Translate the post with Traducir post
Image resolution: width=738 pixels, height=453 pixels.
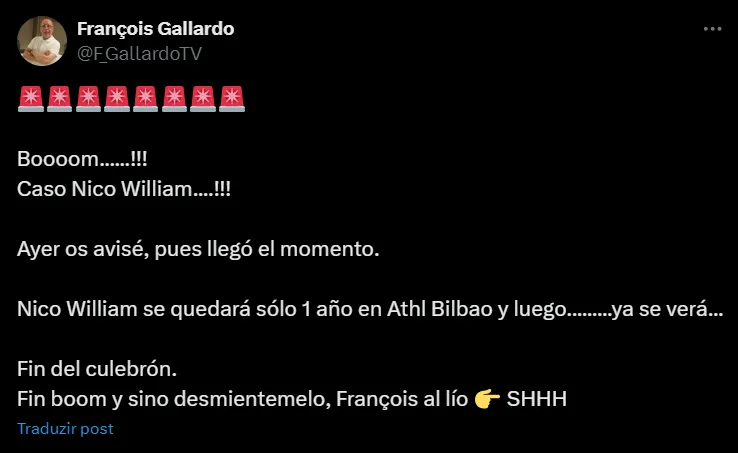tap(65, 429)
